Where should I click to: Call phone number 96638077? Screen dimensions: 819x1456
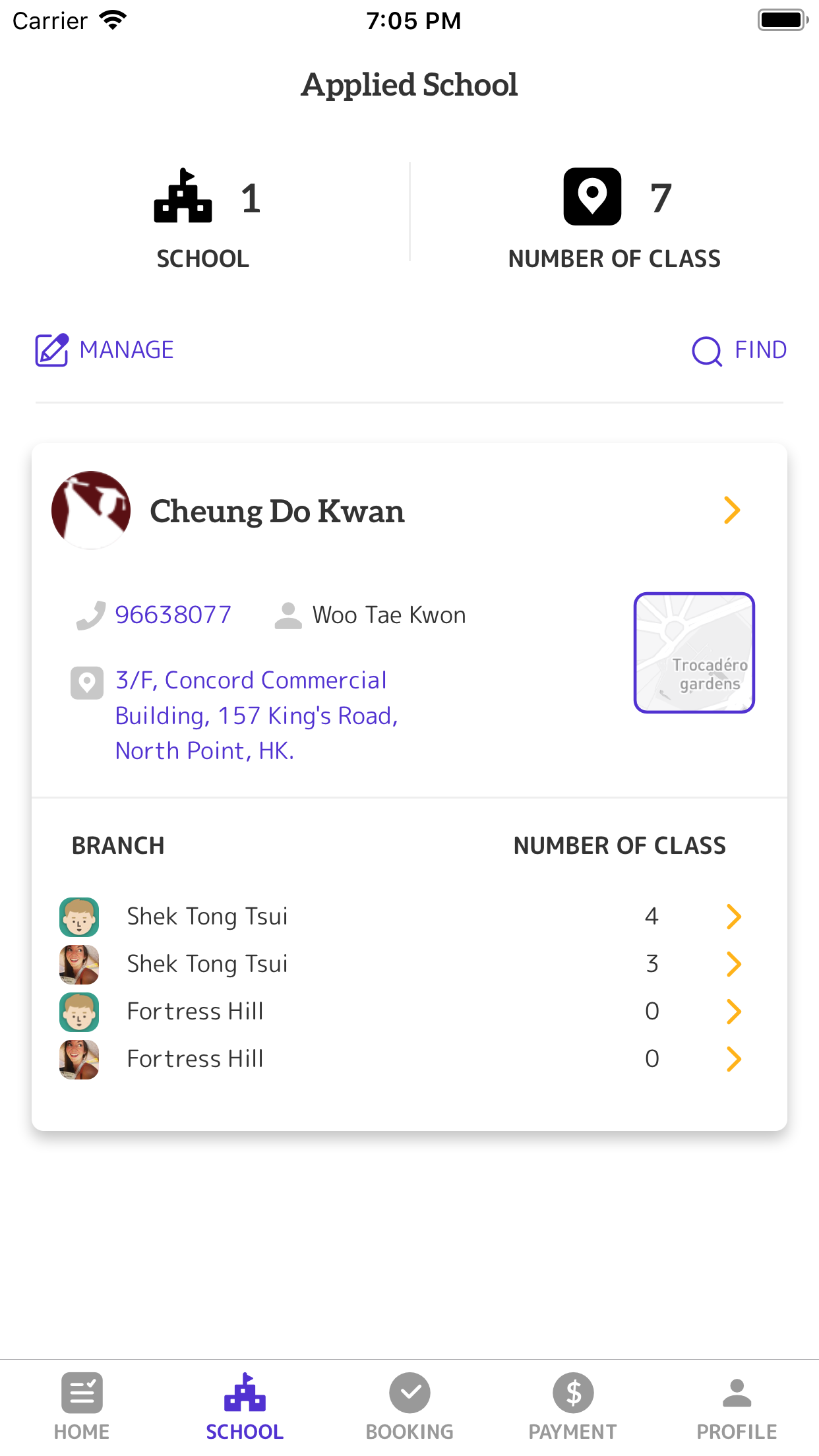coord(173,615)
